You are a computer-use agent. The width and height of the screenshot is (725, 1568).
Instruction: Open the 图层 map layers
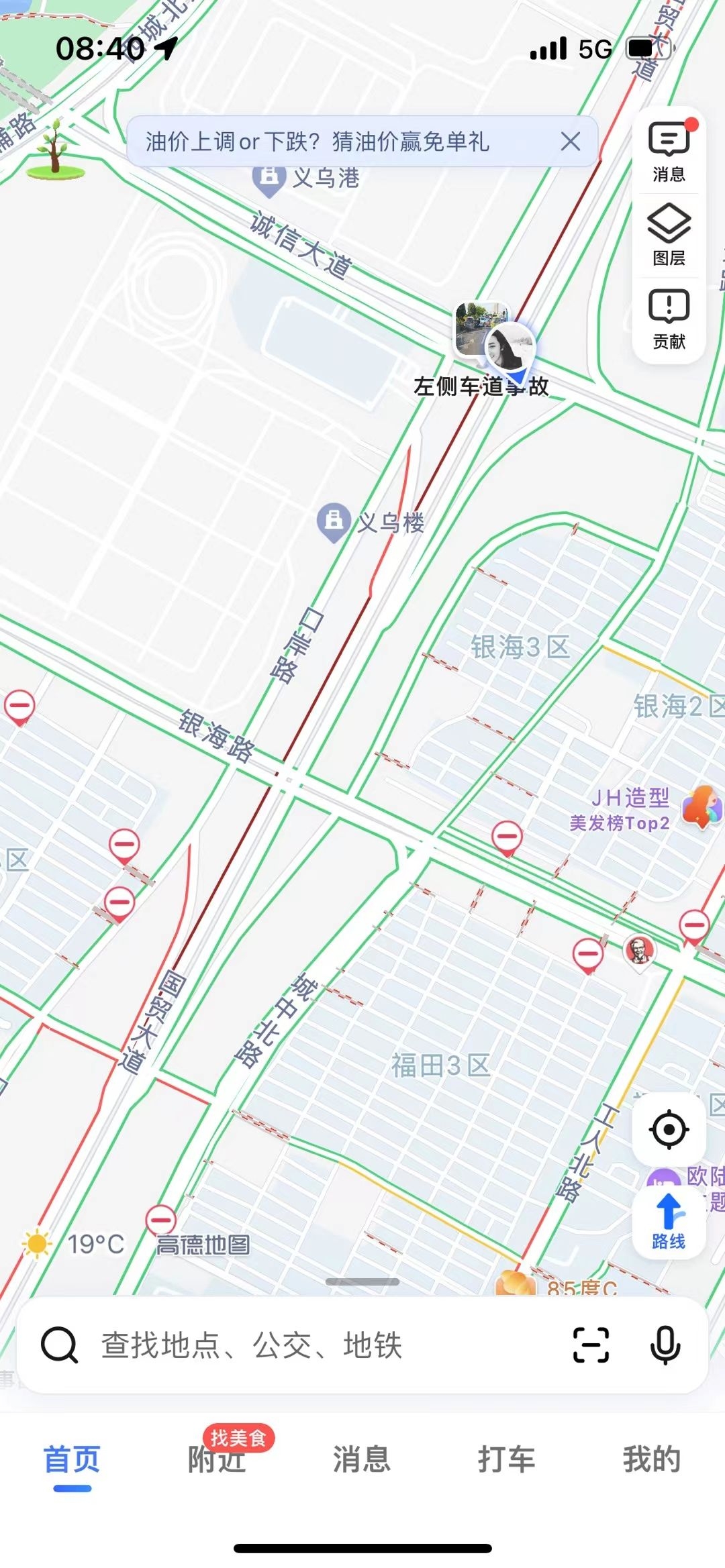[669, 235]
